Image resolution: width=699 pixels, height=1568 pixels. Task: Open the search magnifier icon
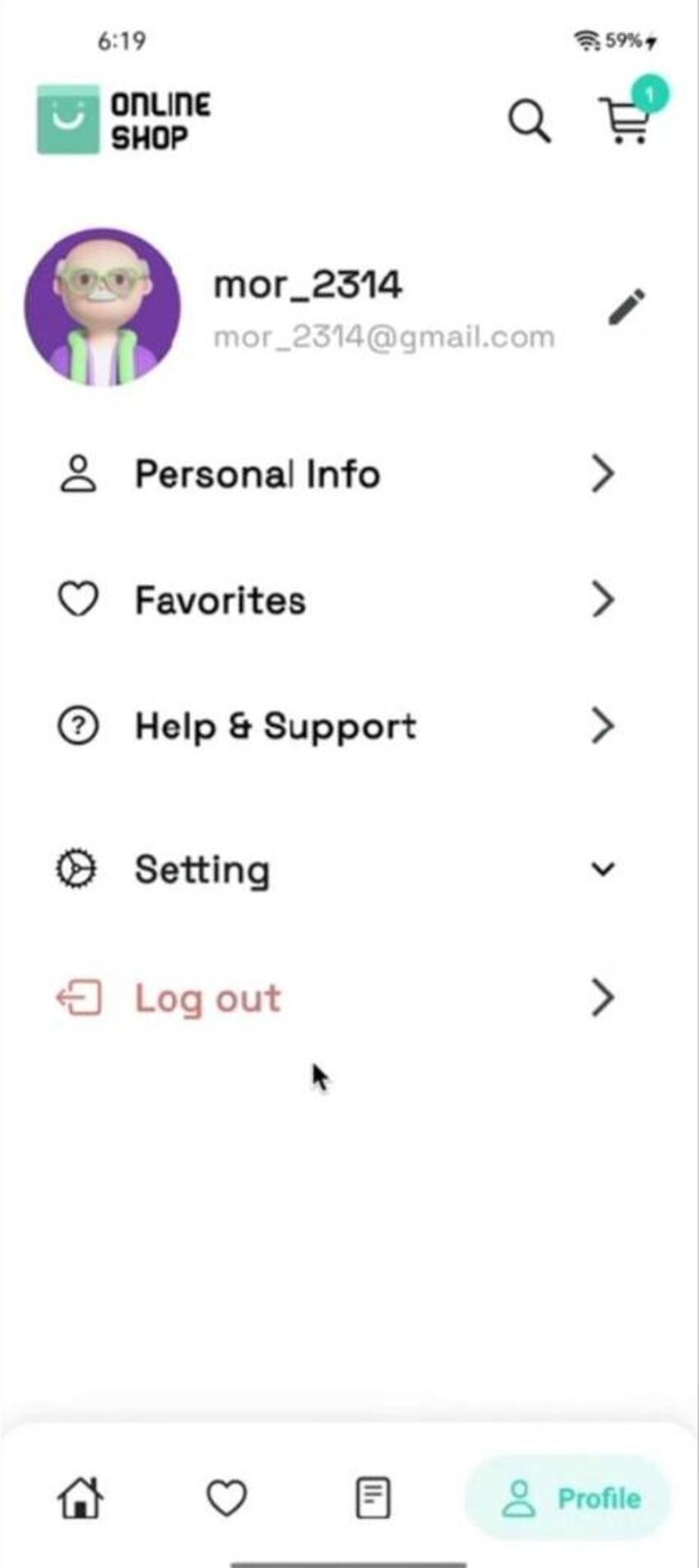[529, 122]
